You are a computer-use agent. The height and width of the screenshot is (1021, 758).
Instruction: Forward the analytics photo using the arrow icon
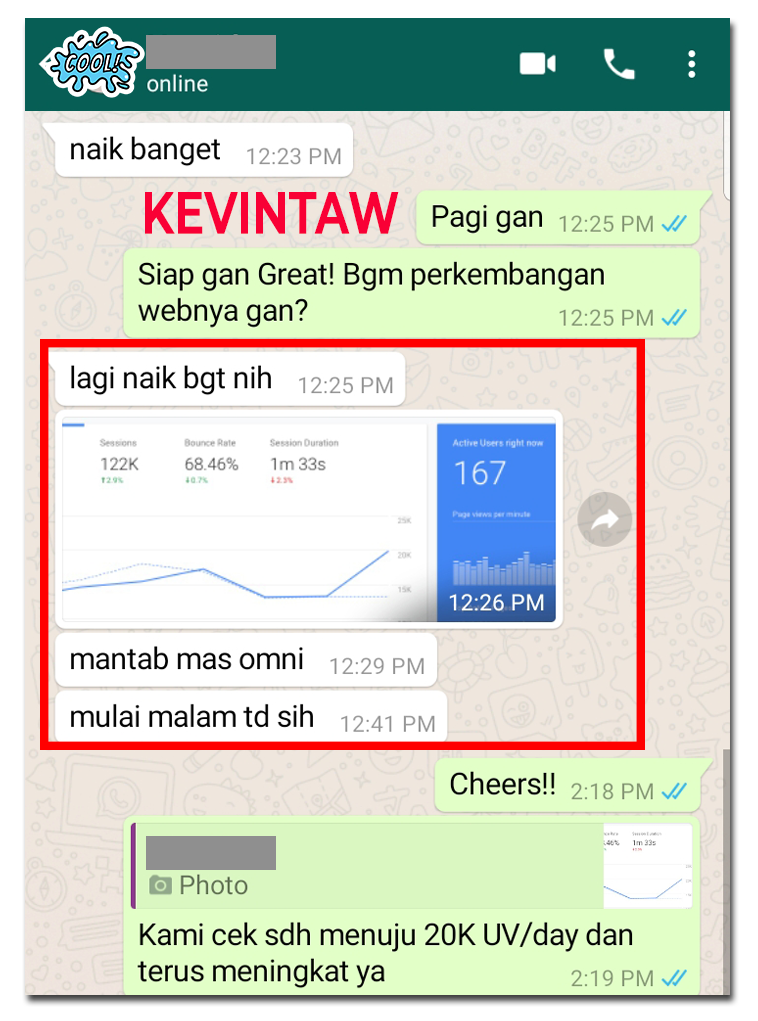604,520
